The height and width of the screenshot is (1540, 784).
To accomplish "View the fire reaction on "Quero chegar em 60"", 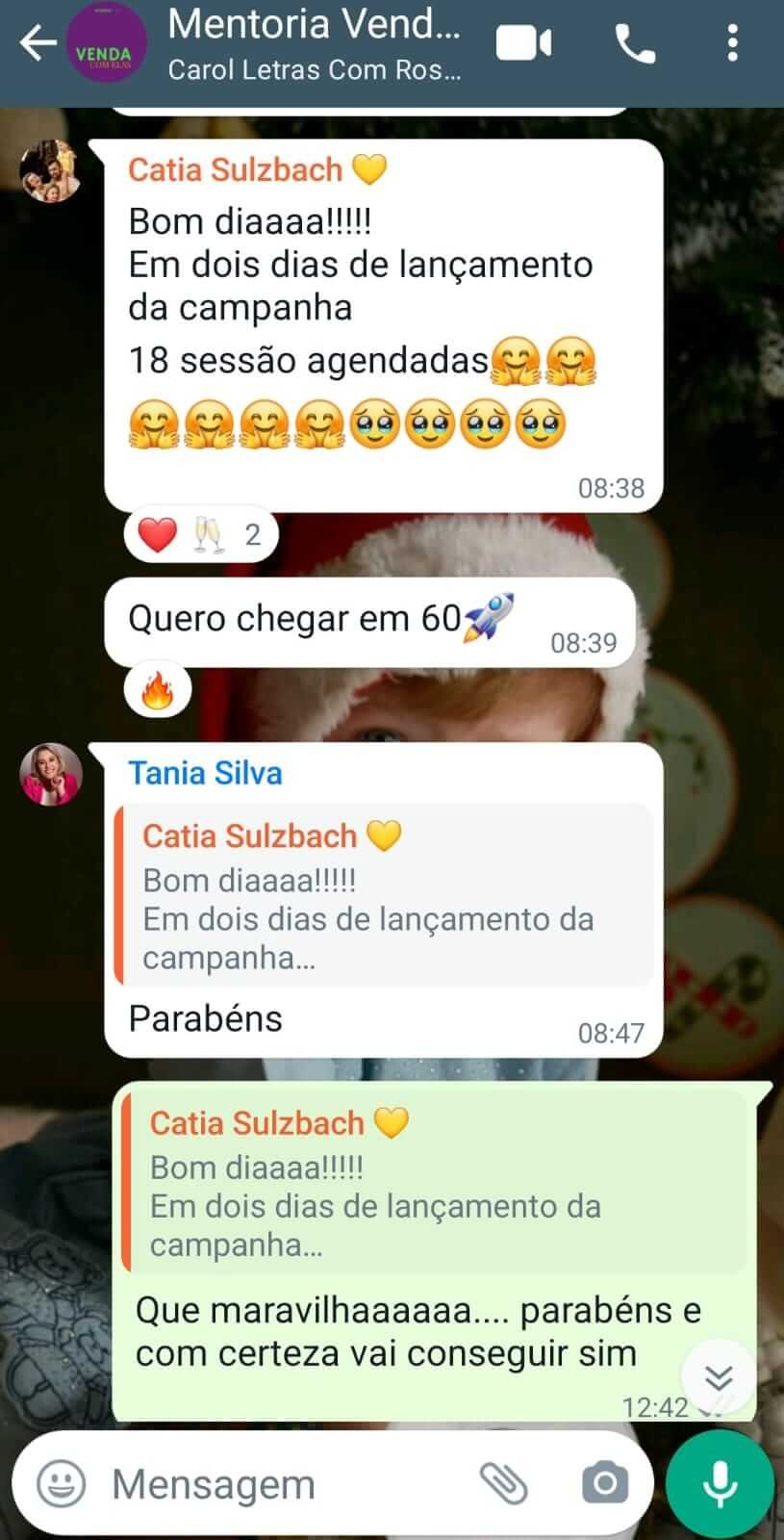I will 158,690.
